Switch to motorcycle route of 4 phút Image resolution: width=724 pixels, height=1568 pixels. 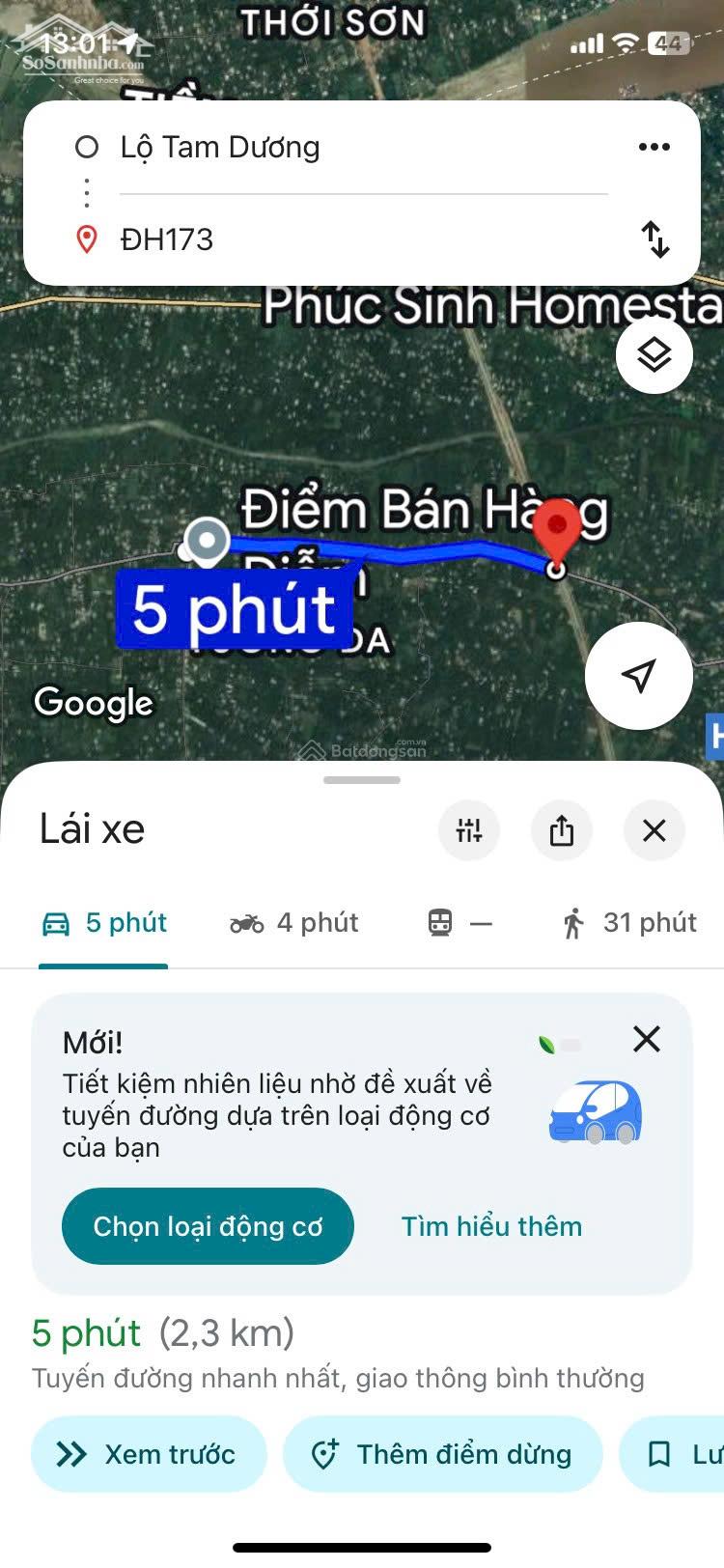point(292,922)
